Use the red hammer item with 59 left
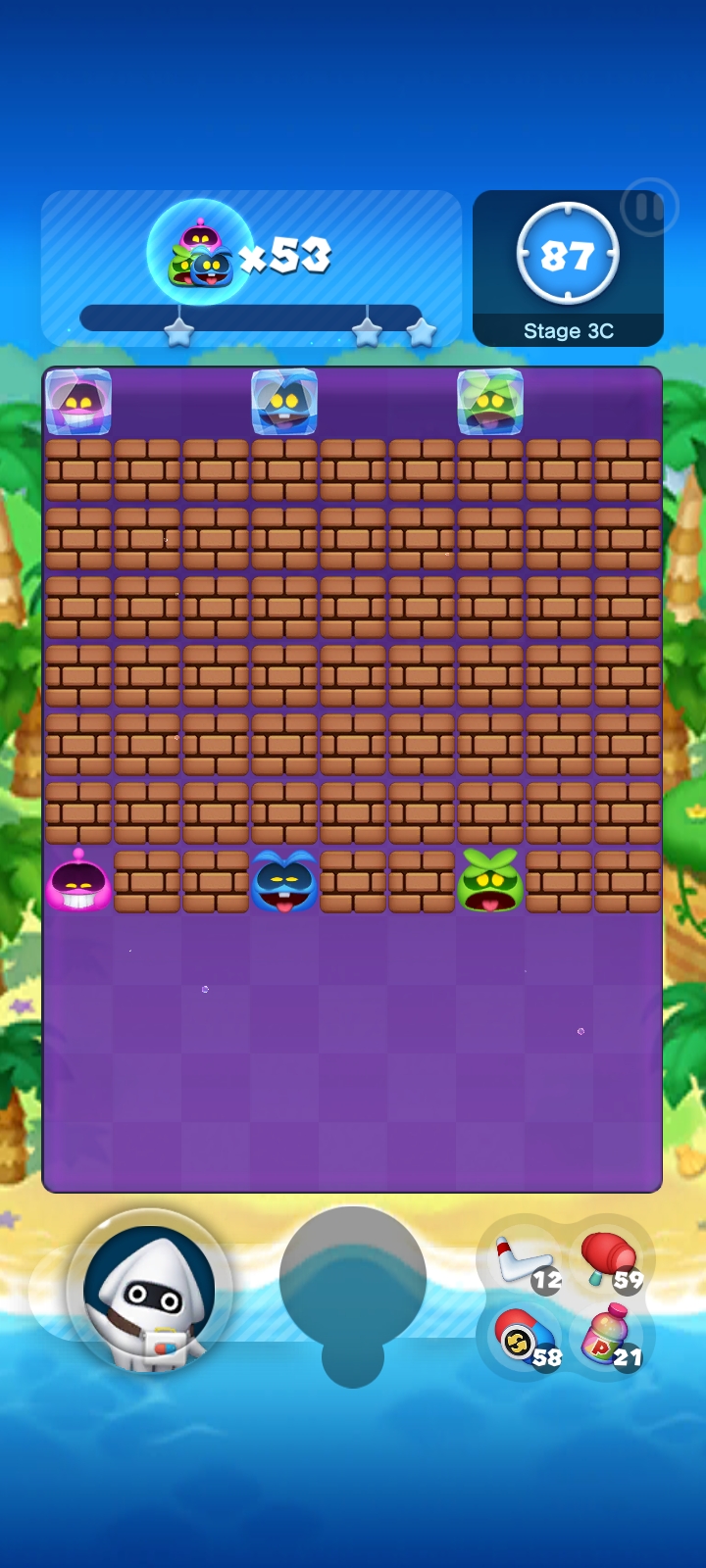 click(610, 1262)
